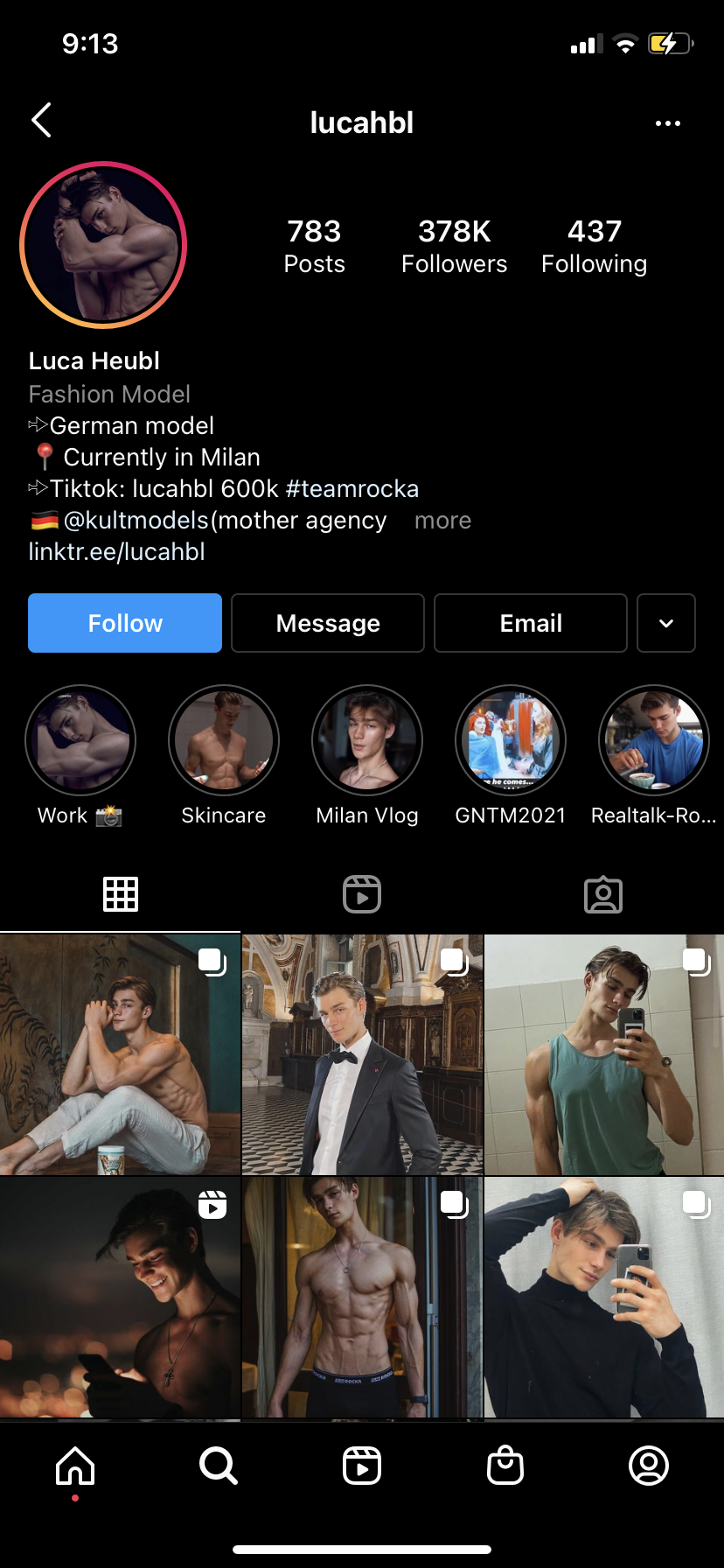The height and width of the screenshot is (1568, 724).
Task: Expand the bio by tapping more
Action: [x=442, y=521]
